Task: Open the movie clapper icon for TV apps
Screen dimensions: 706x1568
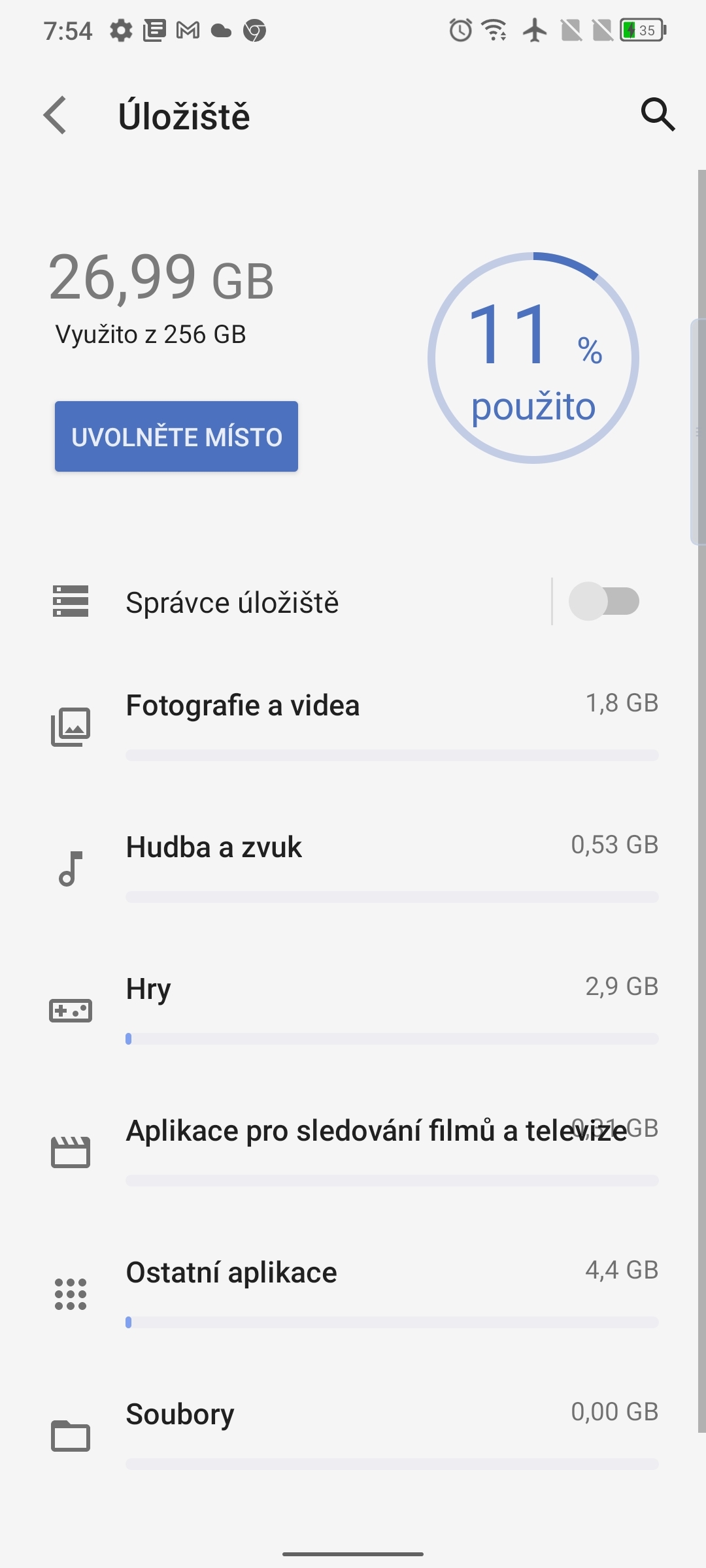Action: point(72,1151)
